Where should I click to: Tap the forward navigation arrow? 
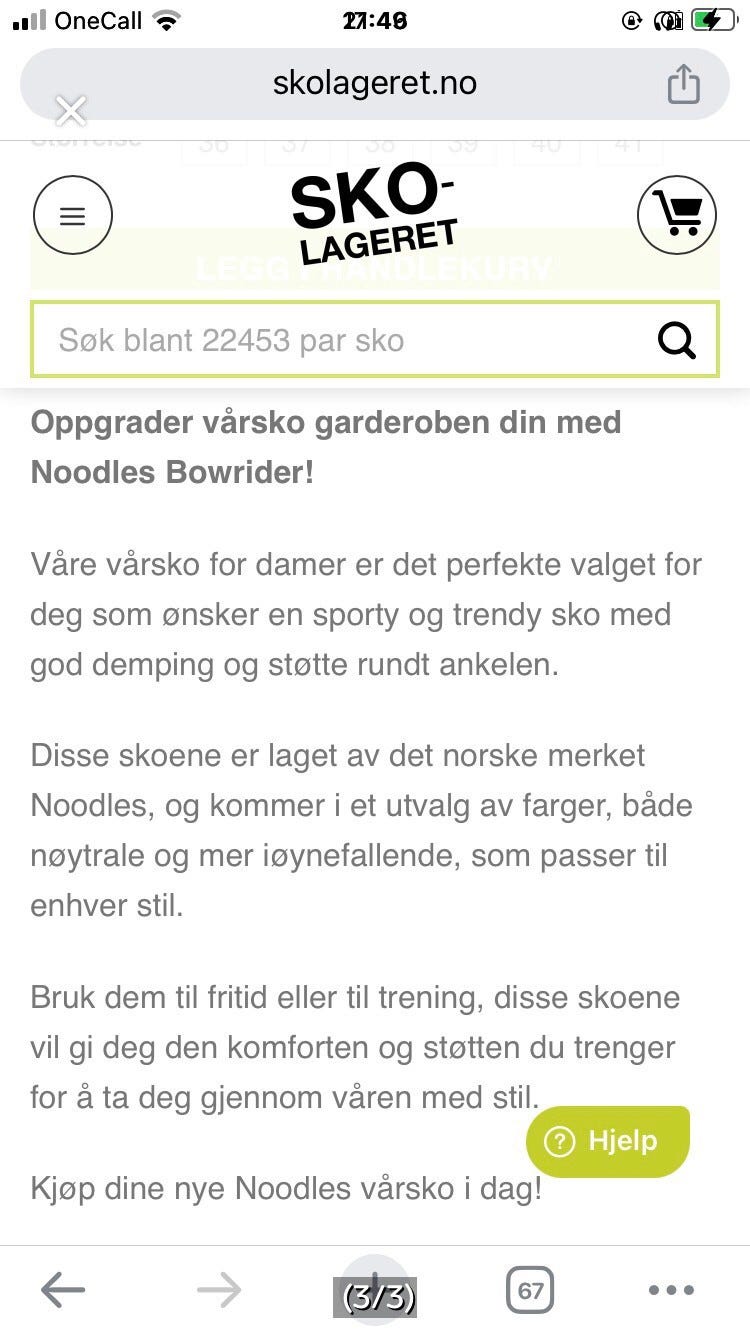(218, 1290)
